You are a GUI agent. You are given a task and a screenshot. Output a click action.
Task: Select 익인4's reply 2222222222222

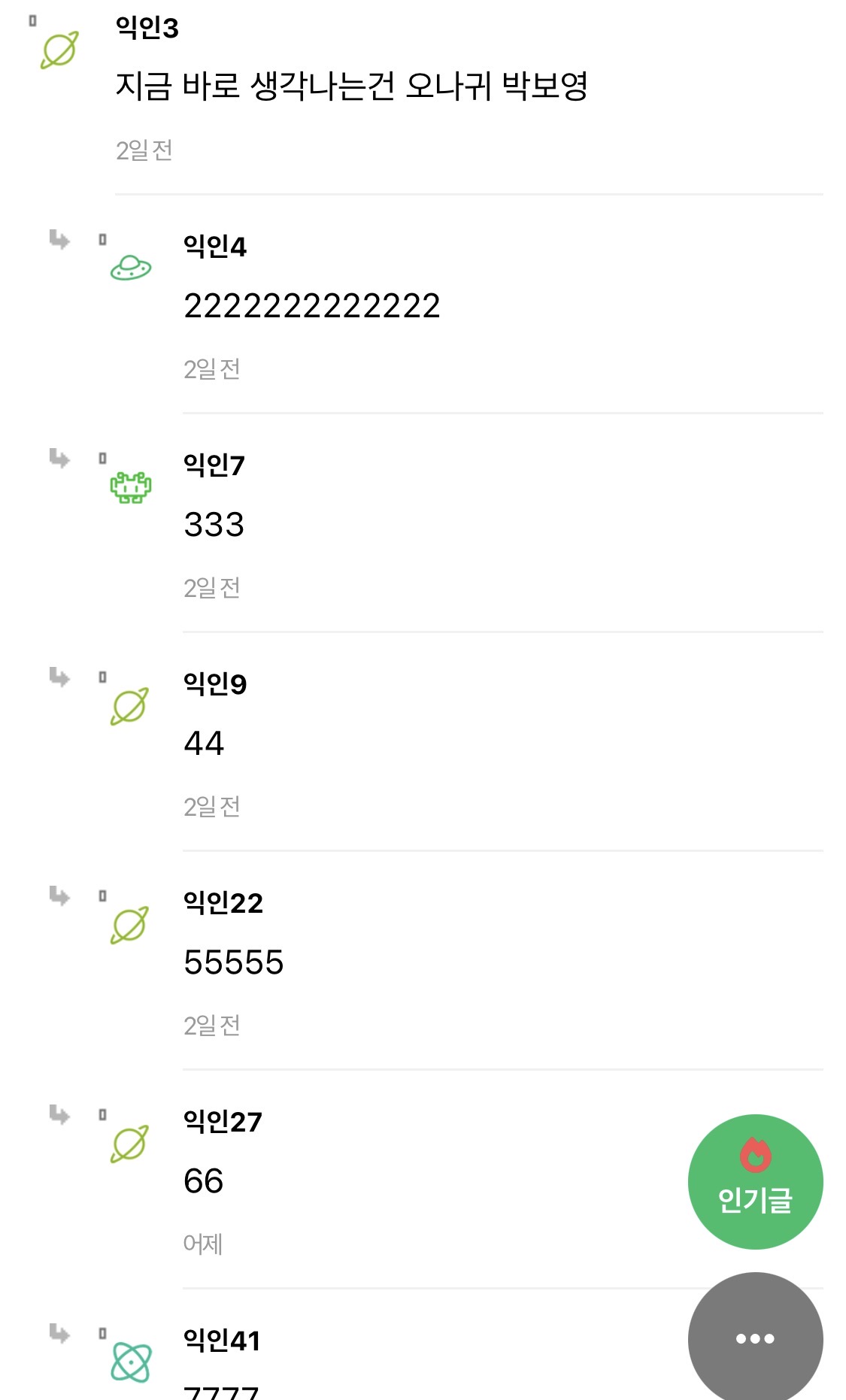311,306
